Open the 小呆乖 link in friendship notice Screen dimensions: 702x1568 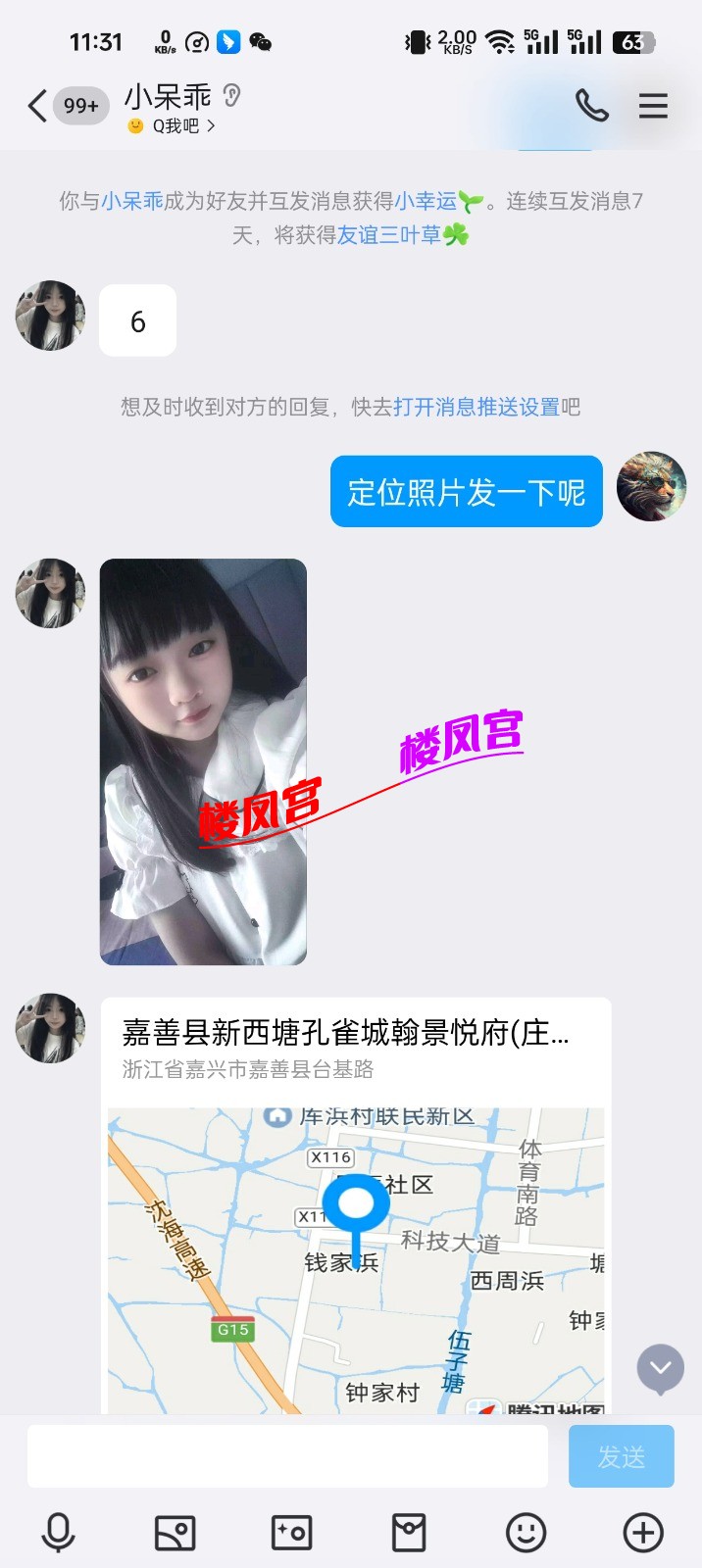(132, 201)
